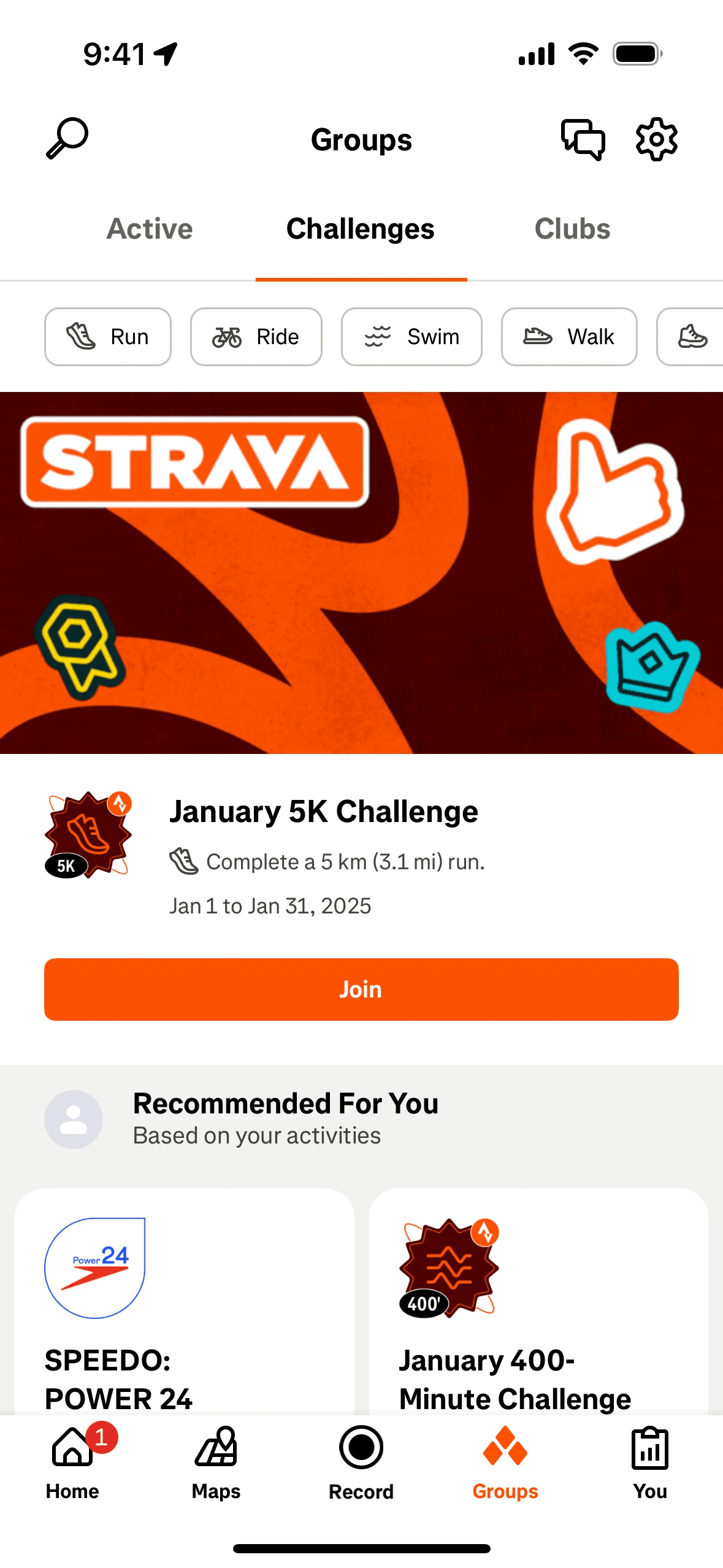Open the January 5K Challenge details

point(323,812)
